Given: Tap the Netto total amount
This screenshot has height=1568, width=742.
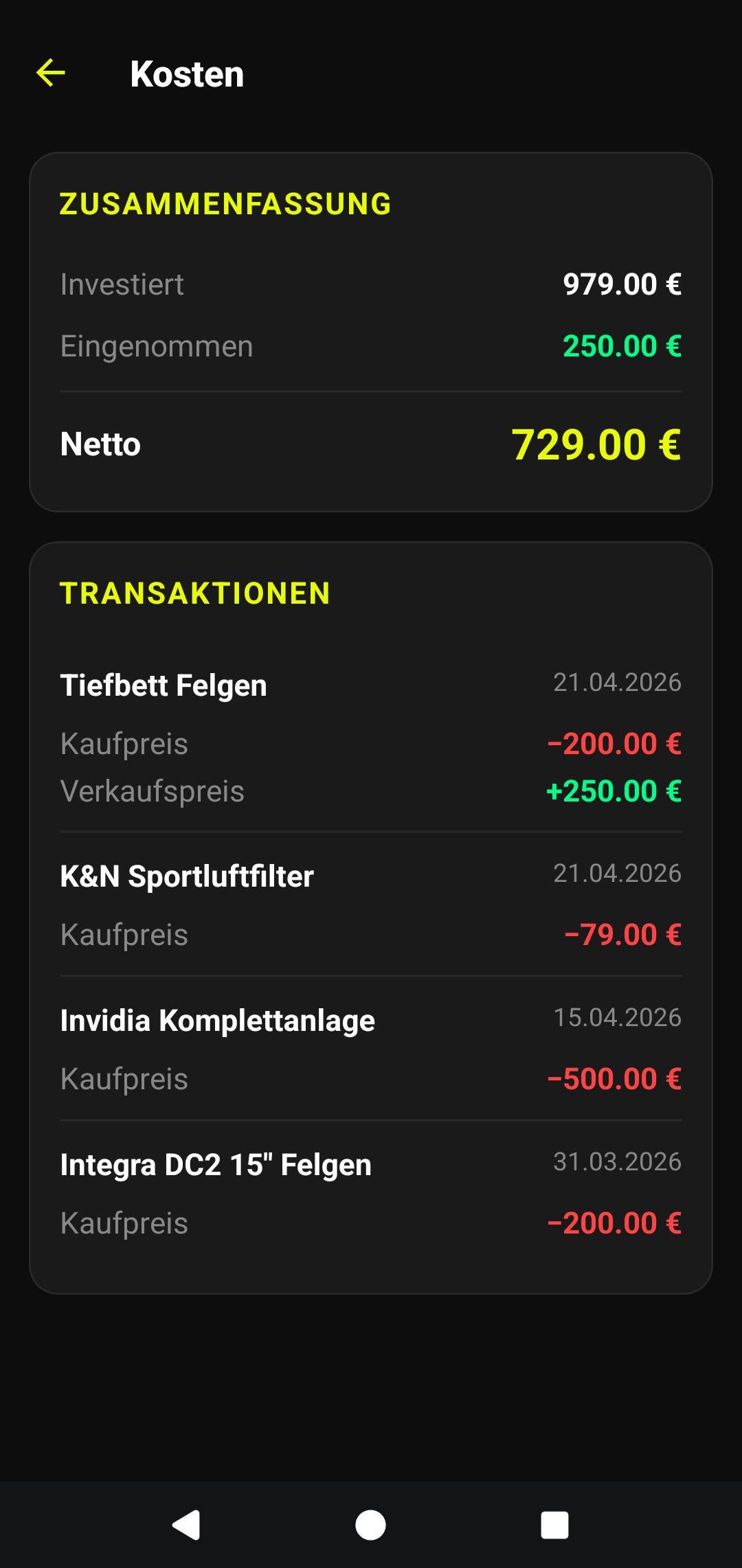Looking at the screenshot, I should pos(596,445).
